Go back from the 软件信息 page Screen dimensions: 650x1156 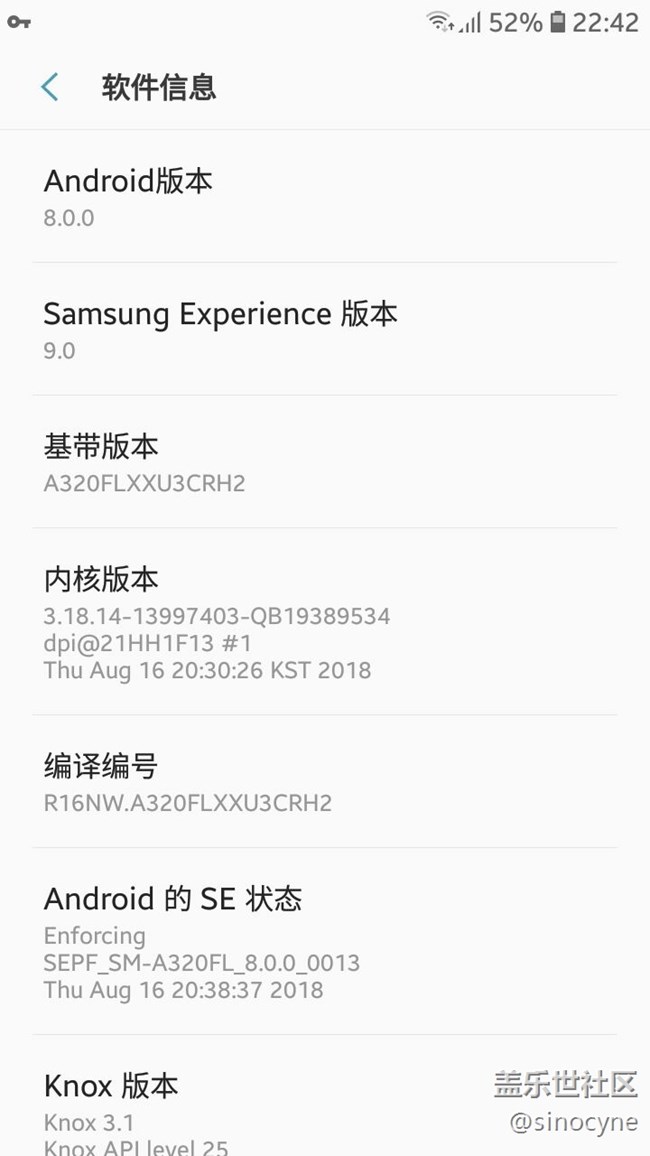point(49,87)
